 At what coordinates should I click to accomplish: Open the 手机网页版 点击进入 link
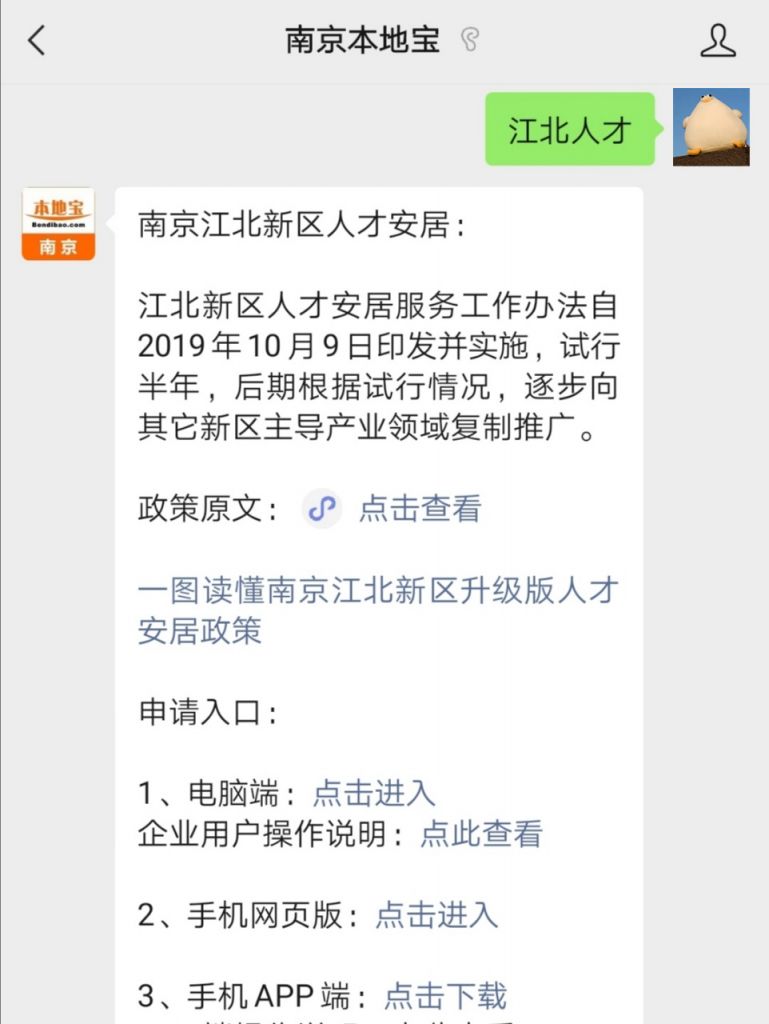pos(436,914)
